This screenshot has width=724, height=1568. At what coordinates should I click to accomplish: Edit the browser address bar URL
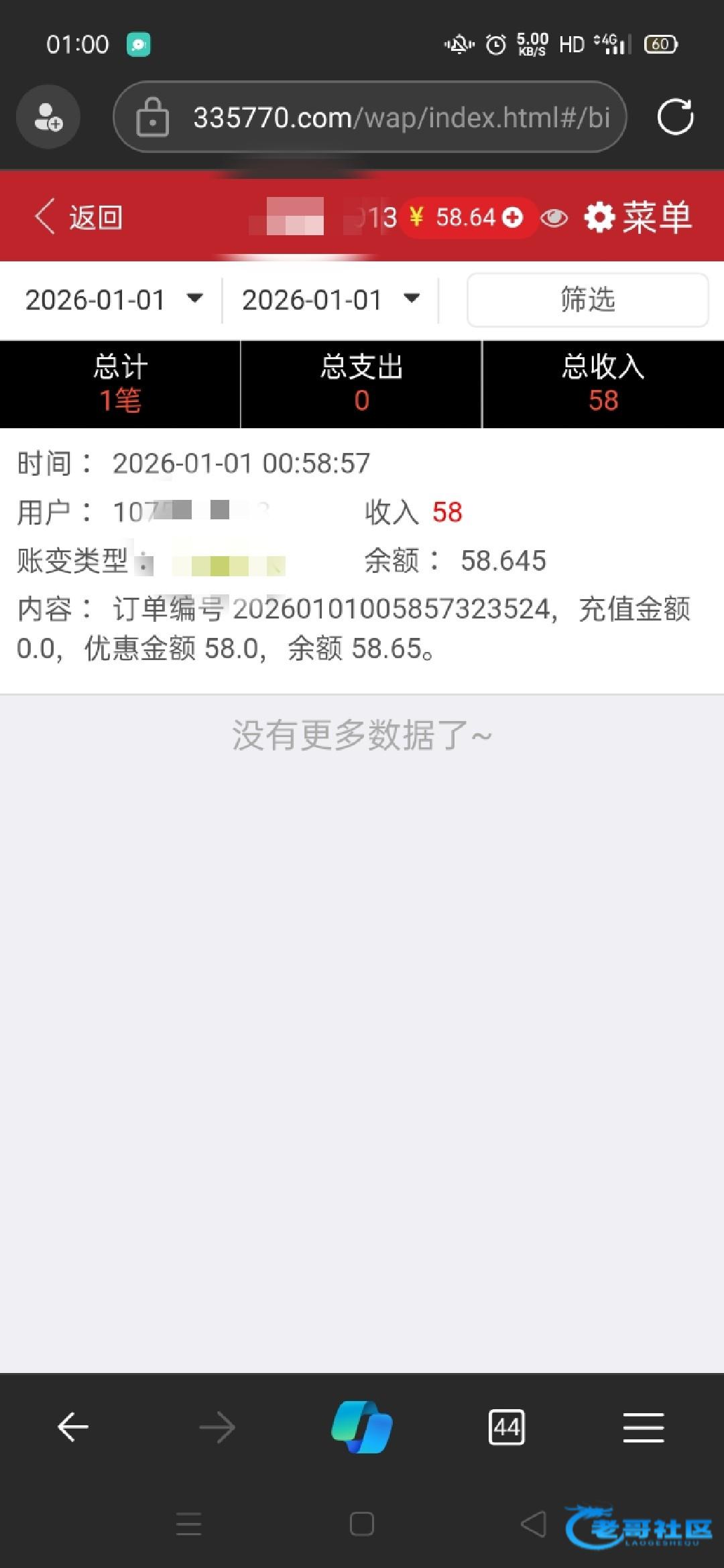coord(401,117)
